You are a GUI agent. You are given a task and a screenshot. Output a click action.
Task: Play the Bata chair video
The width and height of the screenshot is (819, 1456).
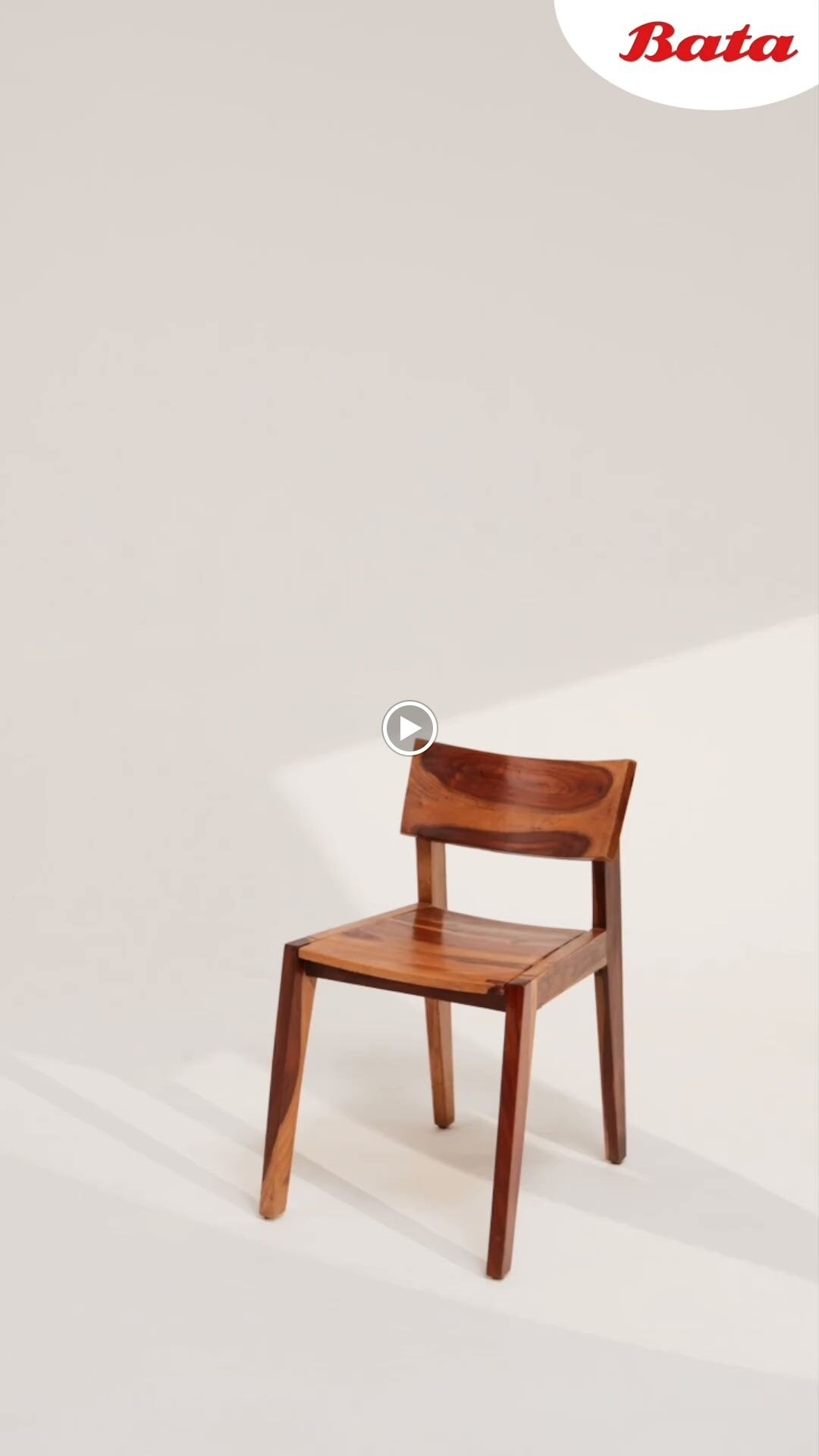[x=409, y=728]
